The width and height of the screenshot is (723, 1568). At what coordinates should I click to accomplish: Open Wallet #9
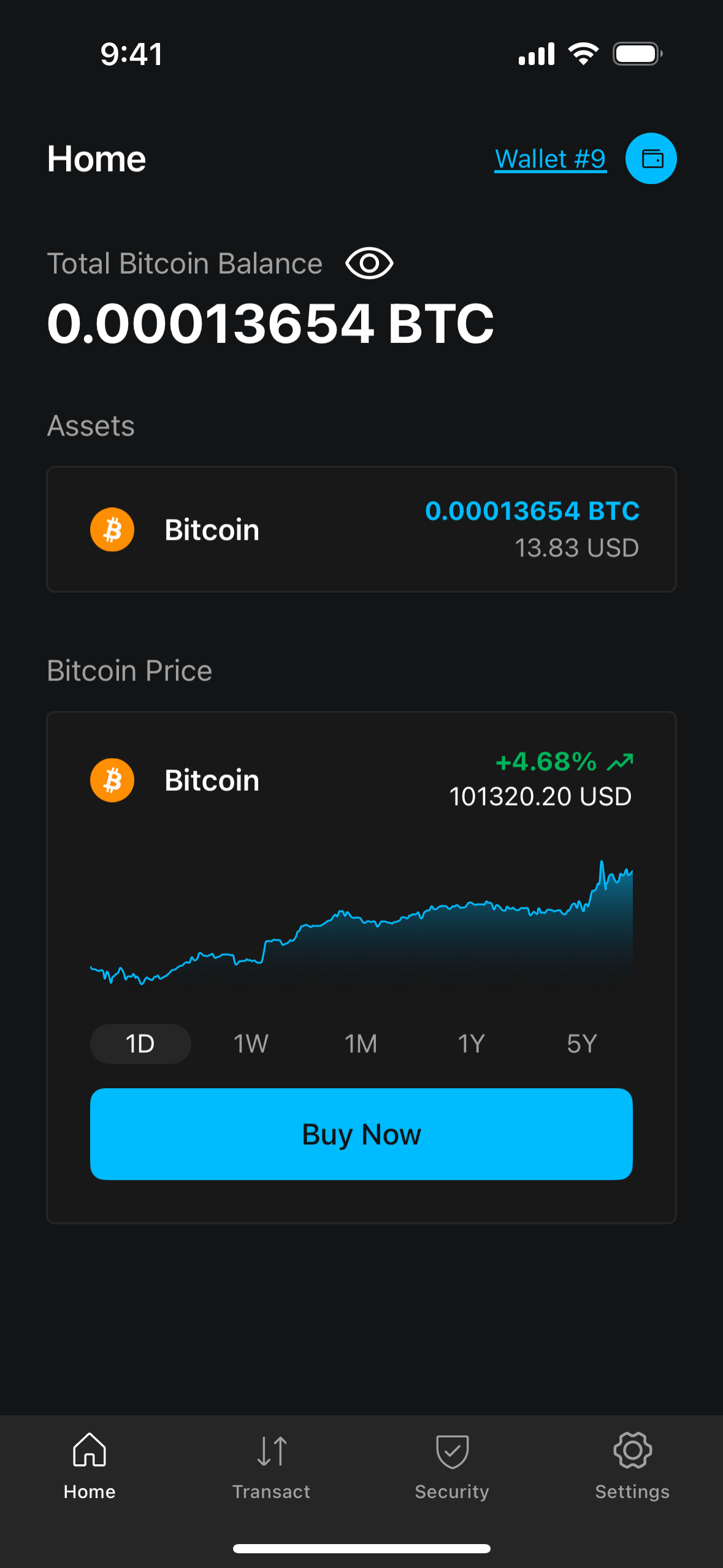[549, 158]
